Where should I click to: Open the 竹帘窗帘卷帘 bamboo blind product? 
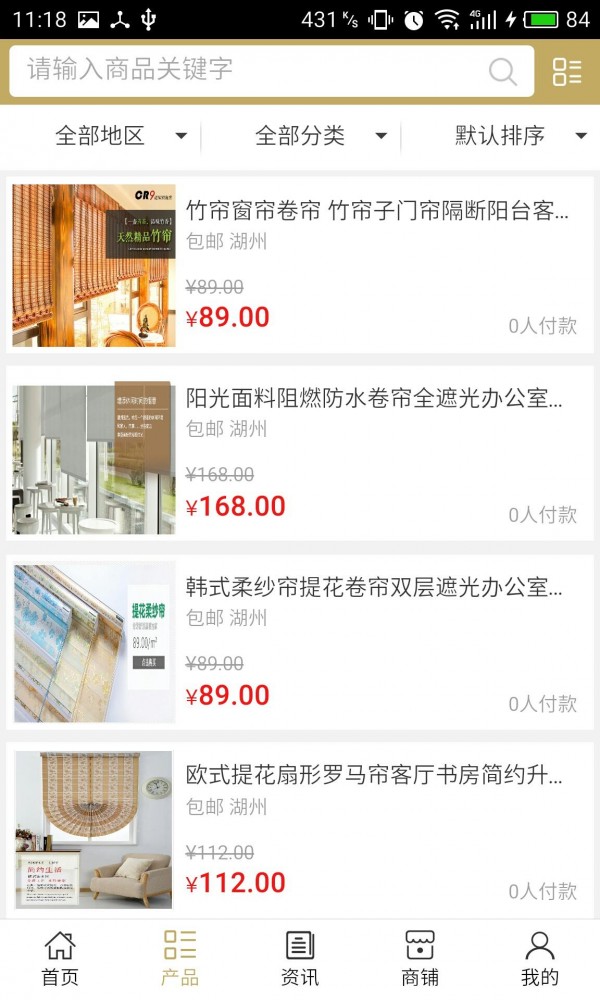pos(300,265)
